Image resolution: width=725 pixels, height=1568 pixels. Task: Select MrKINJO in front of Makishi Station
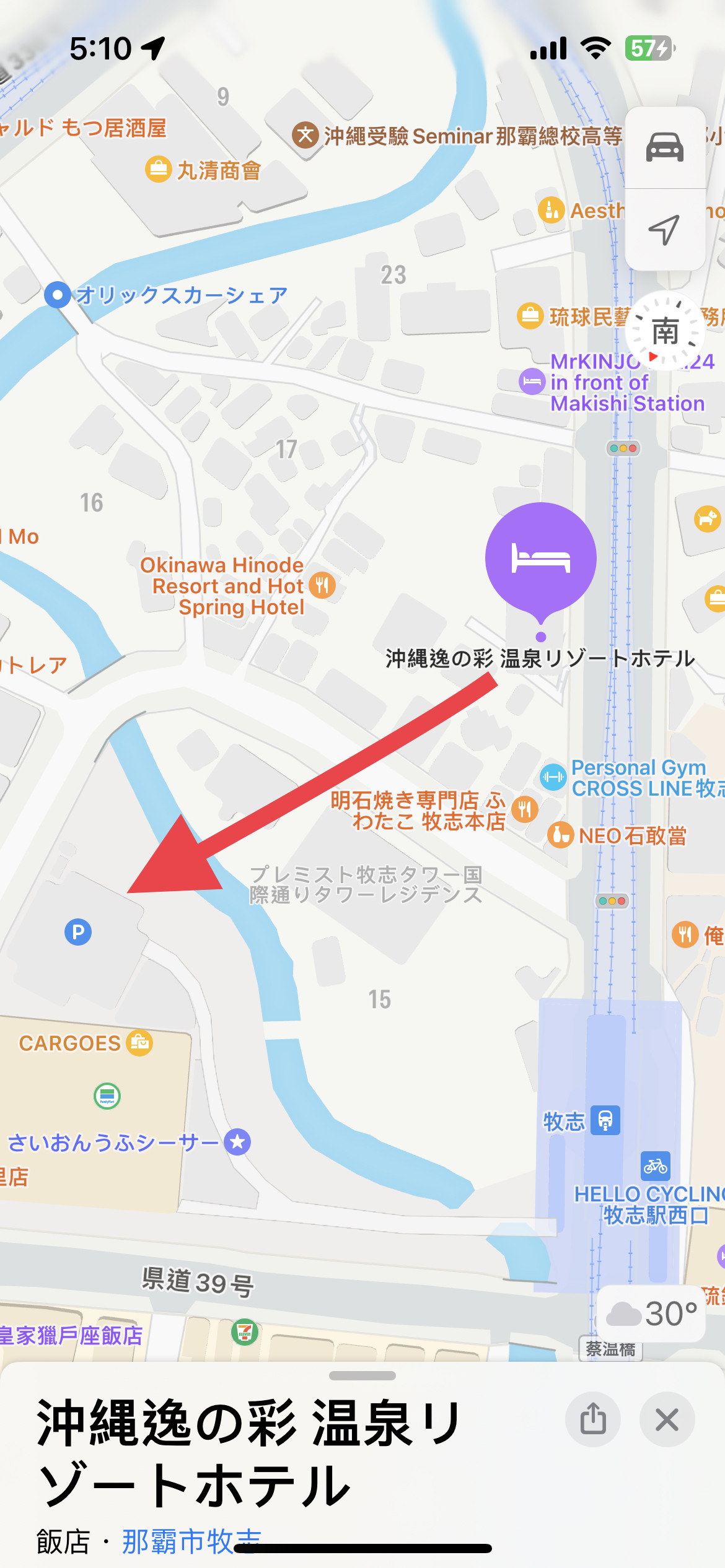pos(532,381)
